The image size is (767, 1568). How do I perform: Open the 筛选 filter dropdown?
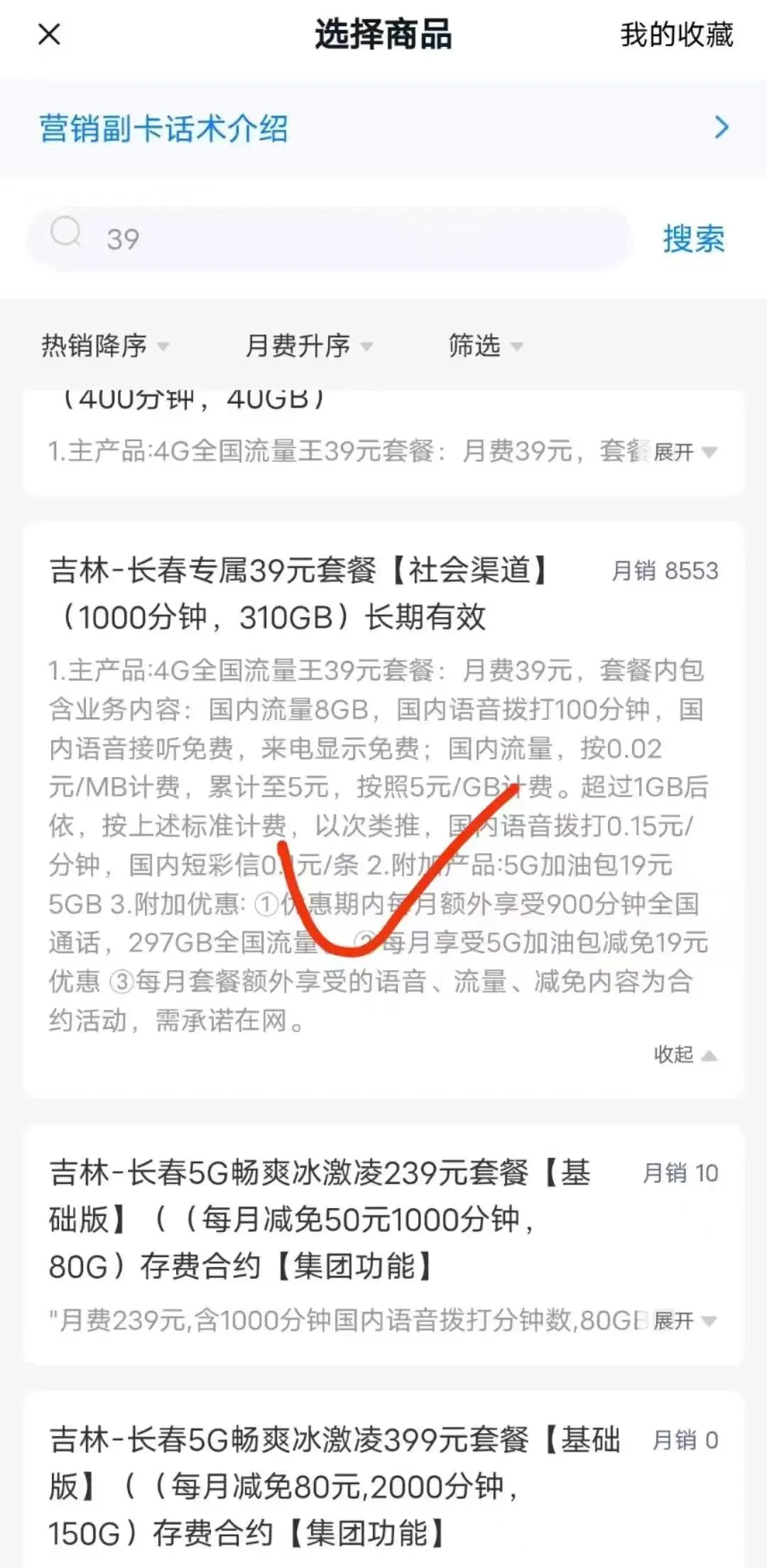pyautogui.click(x=485, y=346)
